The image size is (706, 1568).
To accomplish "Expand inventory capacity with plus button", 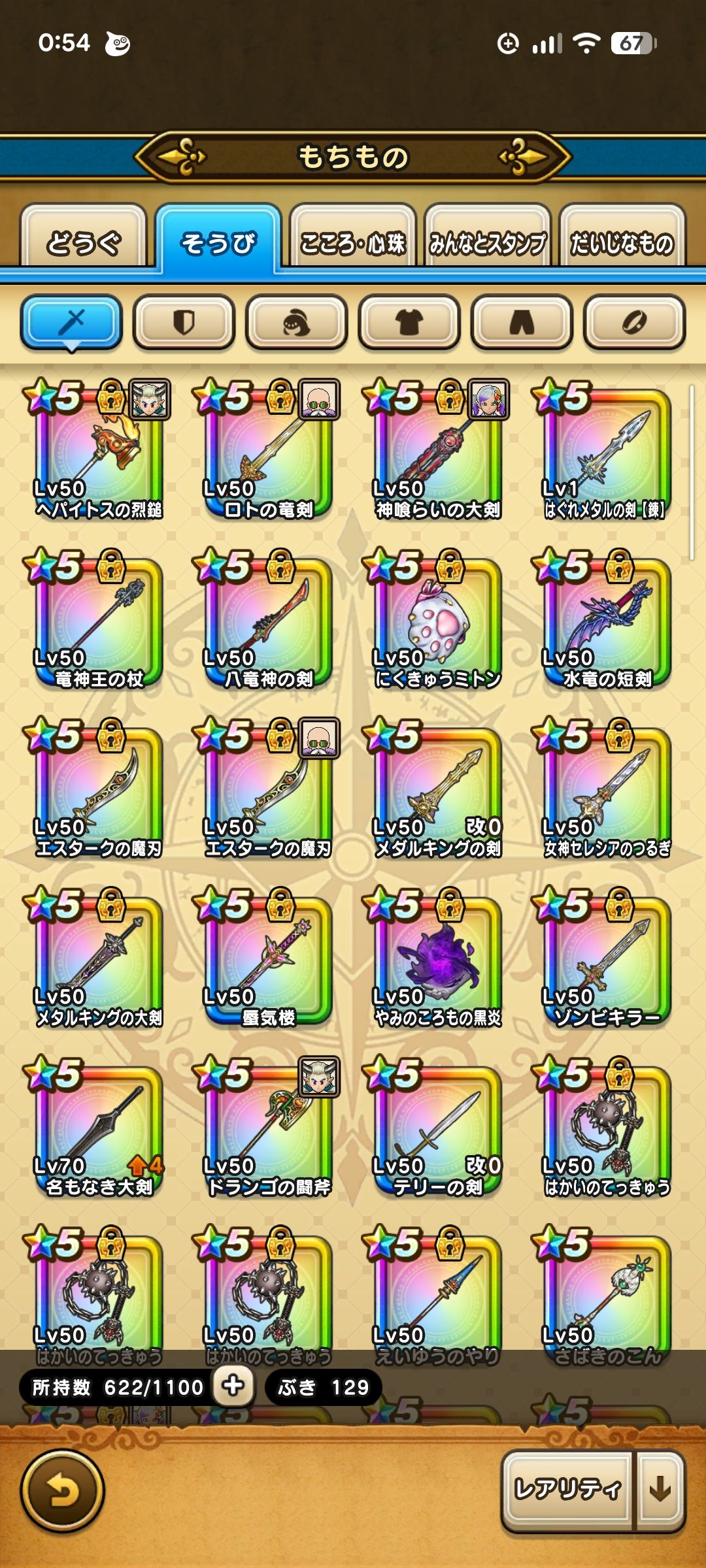I will click(233, 1386).
